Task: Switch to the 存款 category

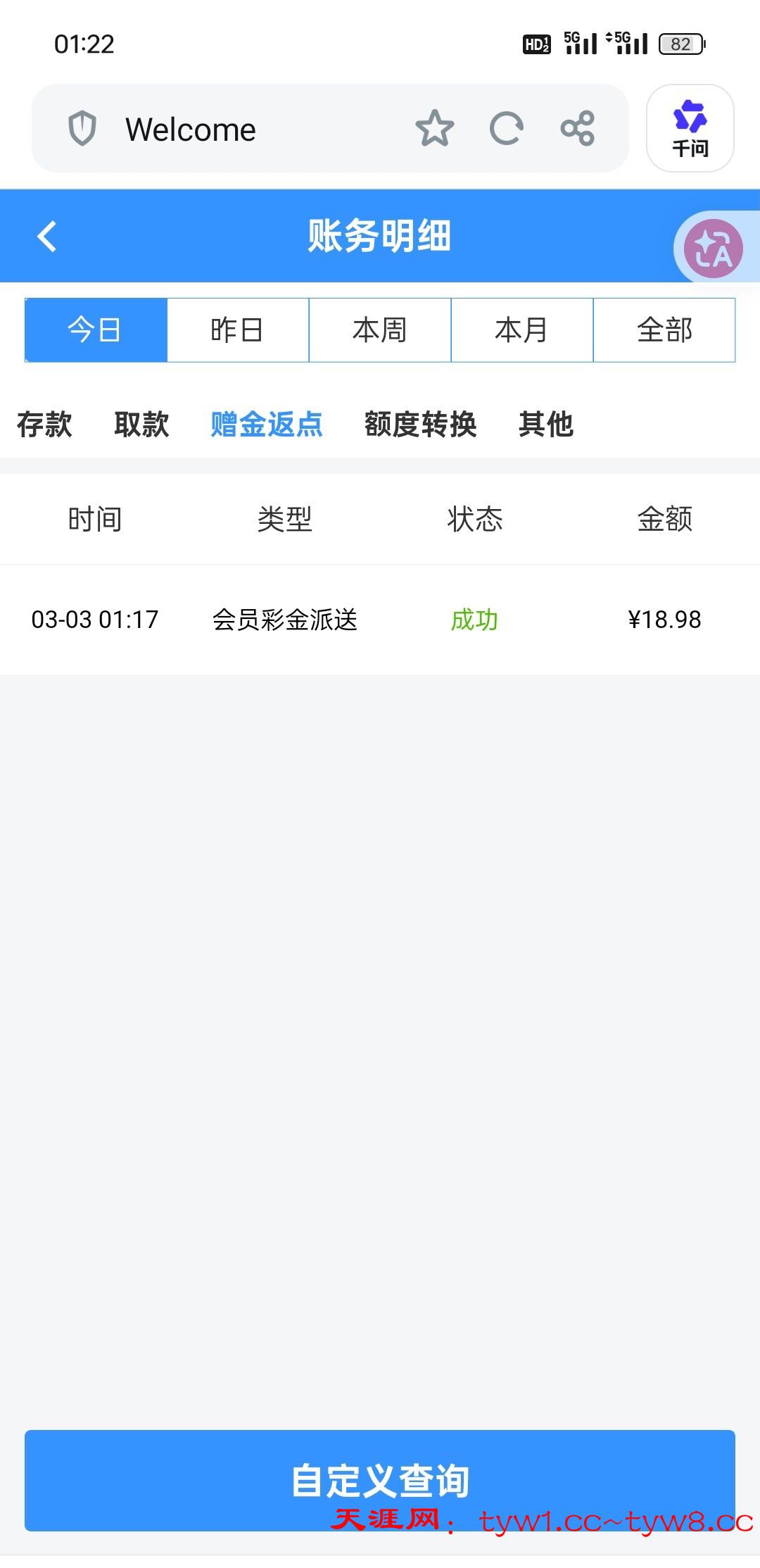Action: click(44, 425)
